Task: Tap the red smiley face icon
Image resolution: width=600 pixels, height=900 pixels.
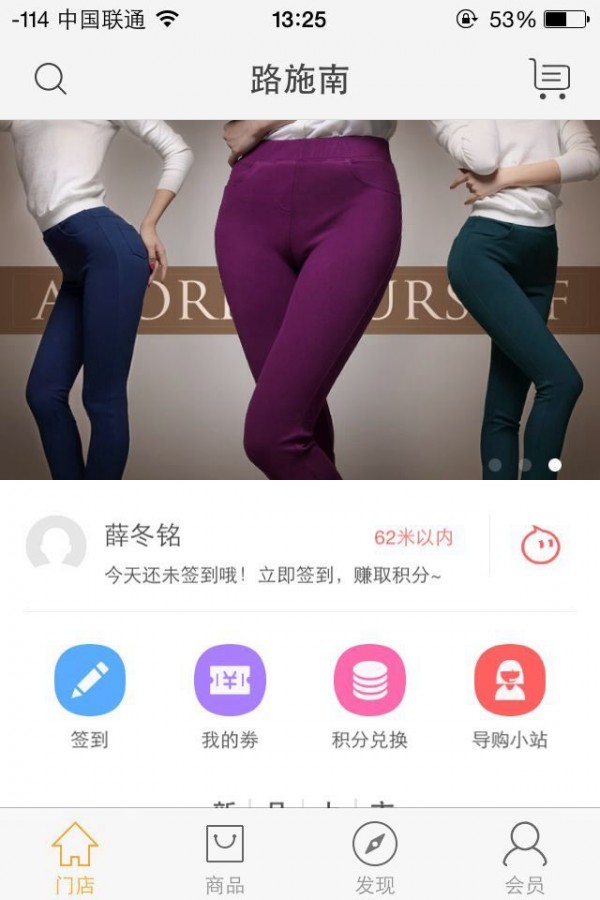Action: coord(541,546)
